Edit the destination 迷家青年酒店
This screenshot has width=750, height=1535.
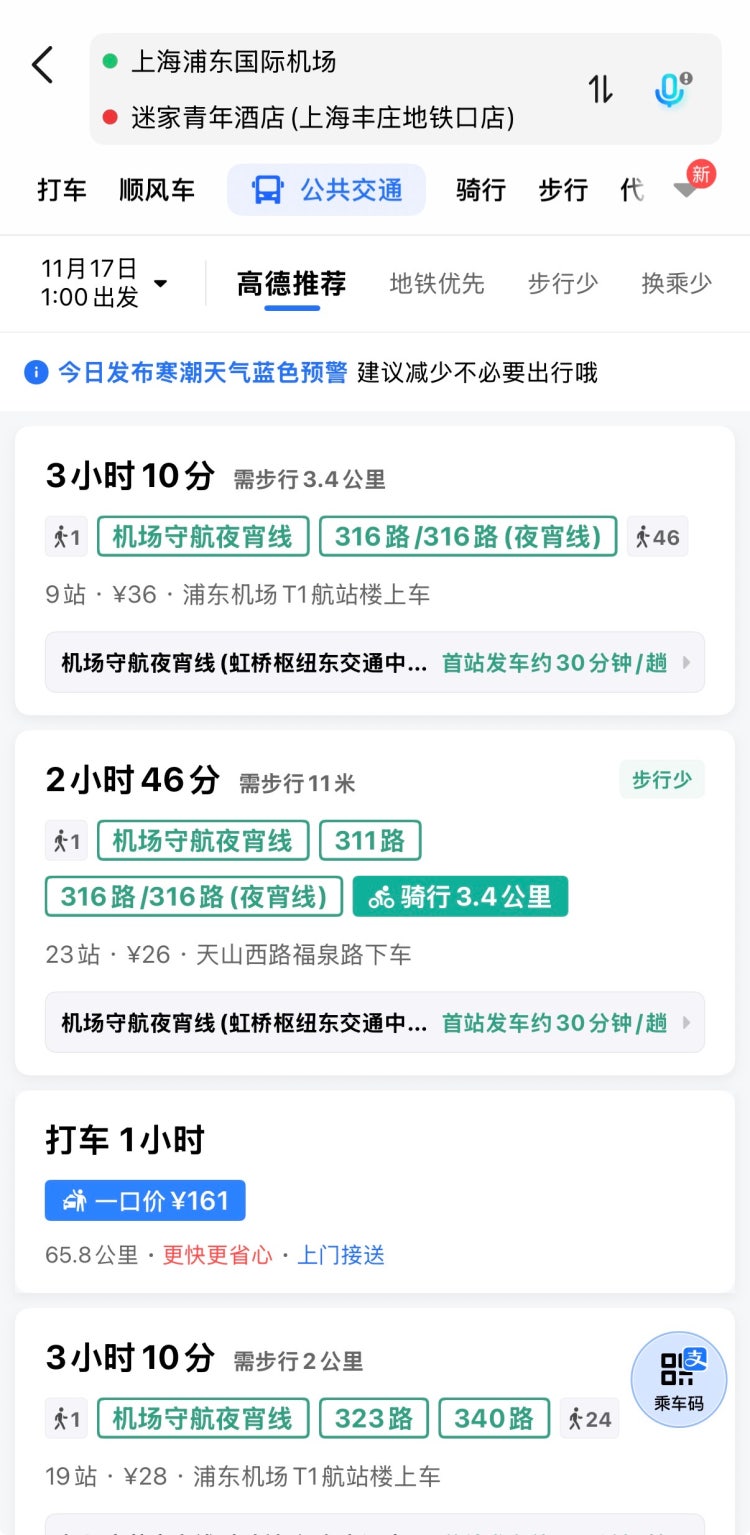coord(322,118)
